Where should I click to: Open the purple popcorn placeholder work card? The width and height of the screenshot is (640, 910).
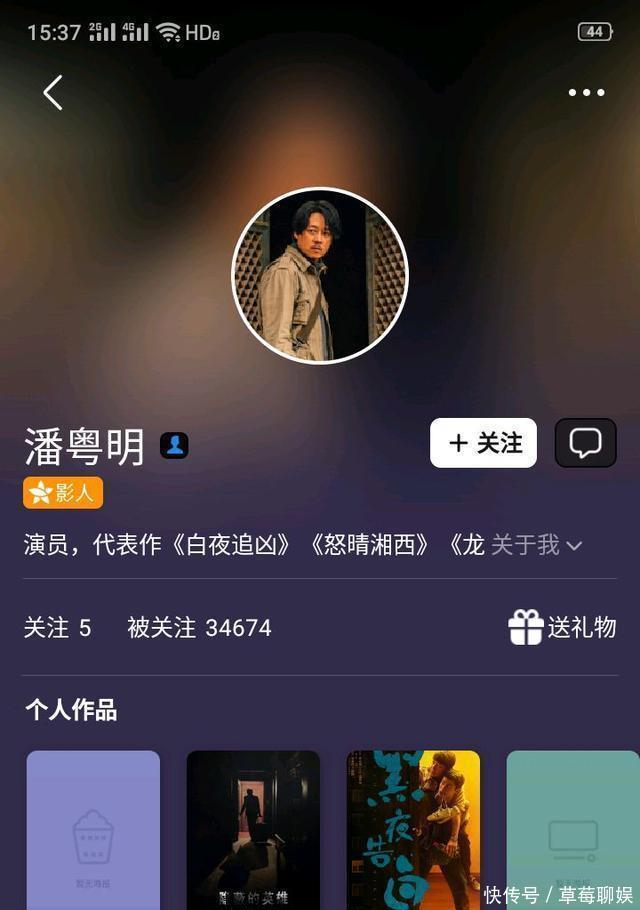click(x=93, y=830)
